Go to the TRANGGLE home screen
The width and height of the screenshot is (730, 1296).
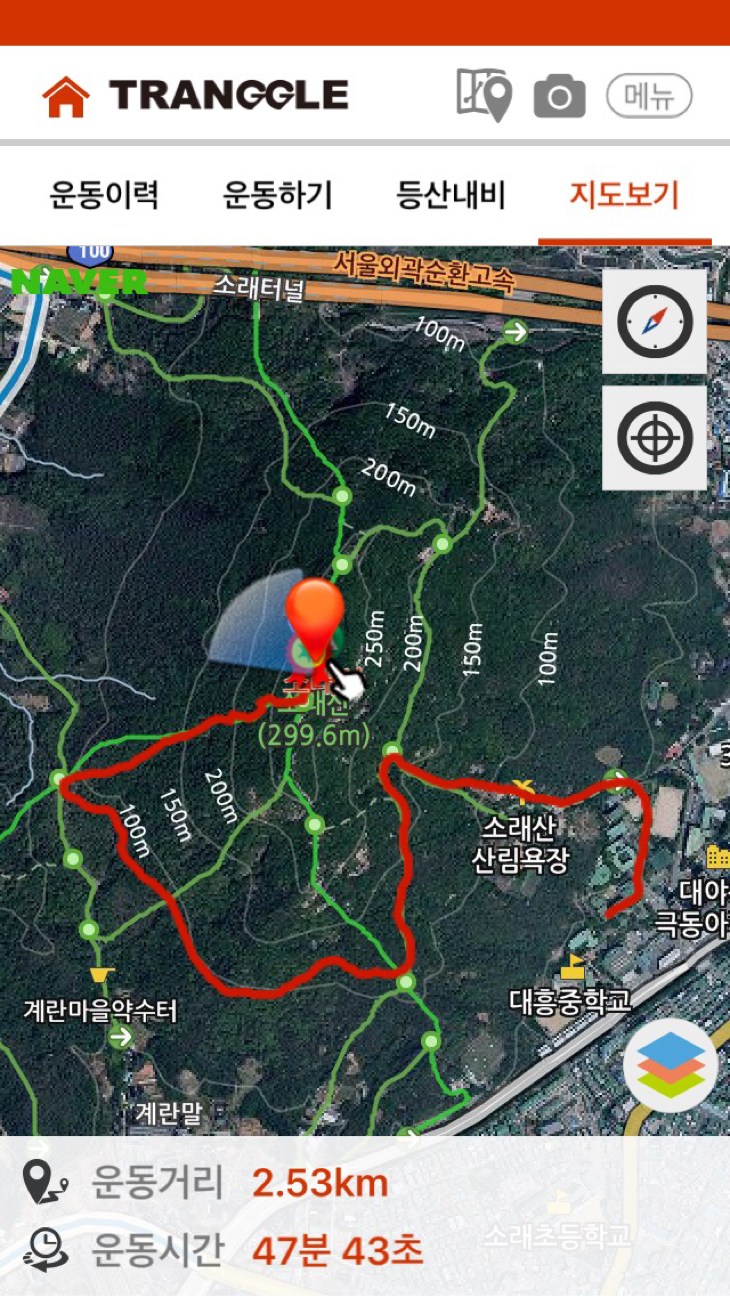(x=66, y=96)
